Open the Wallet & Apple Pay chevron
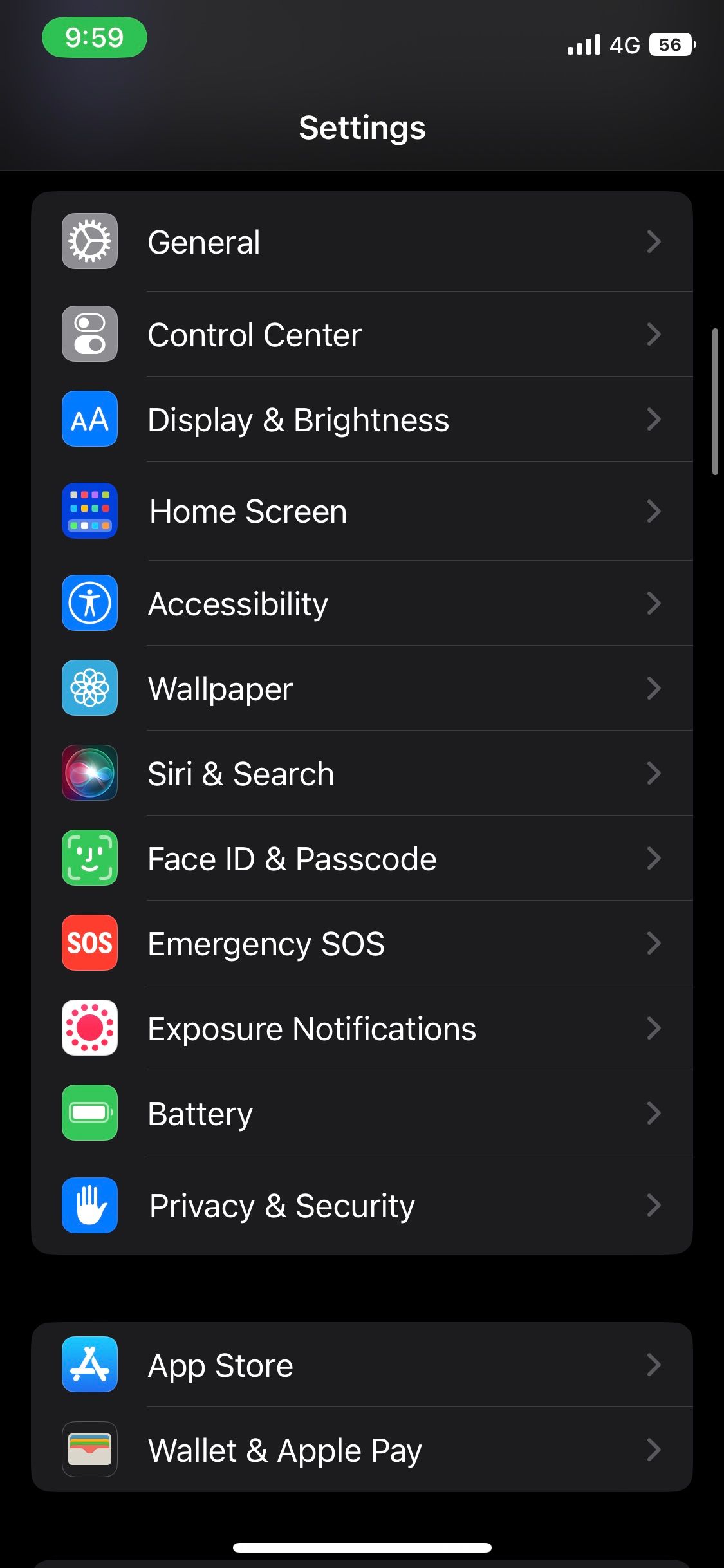724x1568 pixels. click(x=654, y=1450)
